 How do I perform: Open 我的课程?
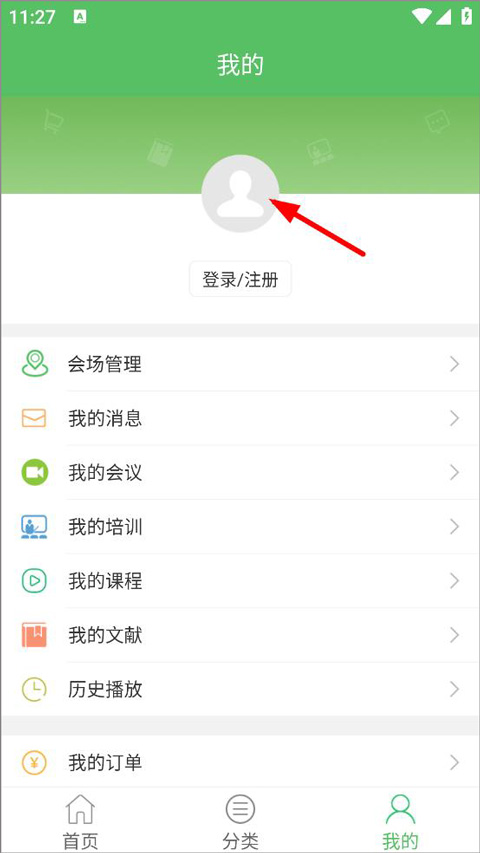pos(240,581)
